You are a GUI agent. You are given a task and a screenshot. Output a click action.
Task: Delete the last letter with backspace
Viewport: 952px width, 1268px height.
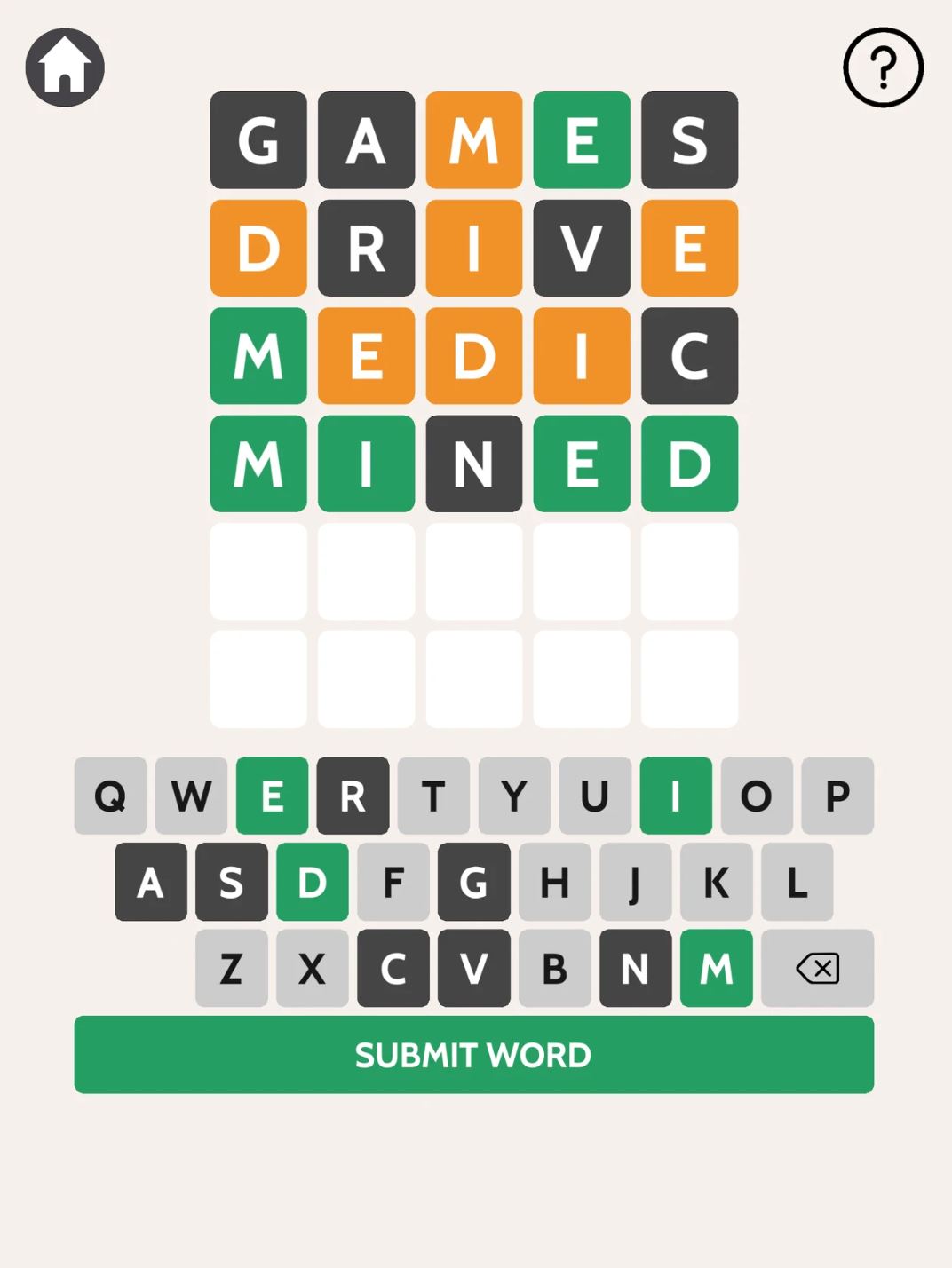coord(817,968)
